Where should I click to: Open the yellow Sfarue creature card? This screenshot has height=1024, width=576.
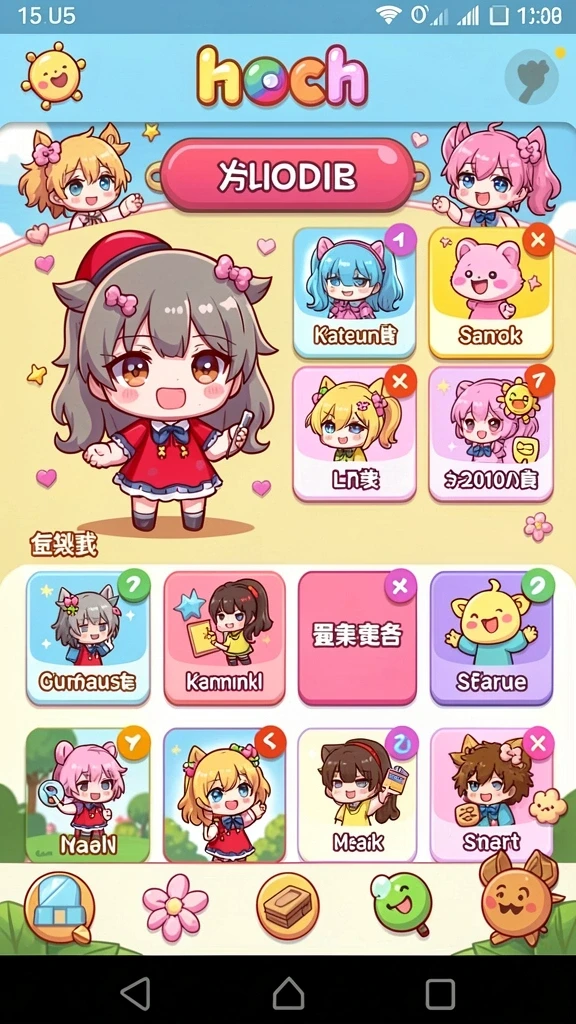point(492,638)
